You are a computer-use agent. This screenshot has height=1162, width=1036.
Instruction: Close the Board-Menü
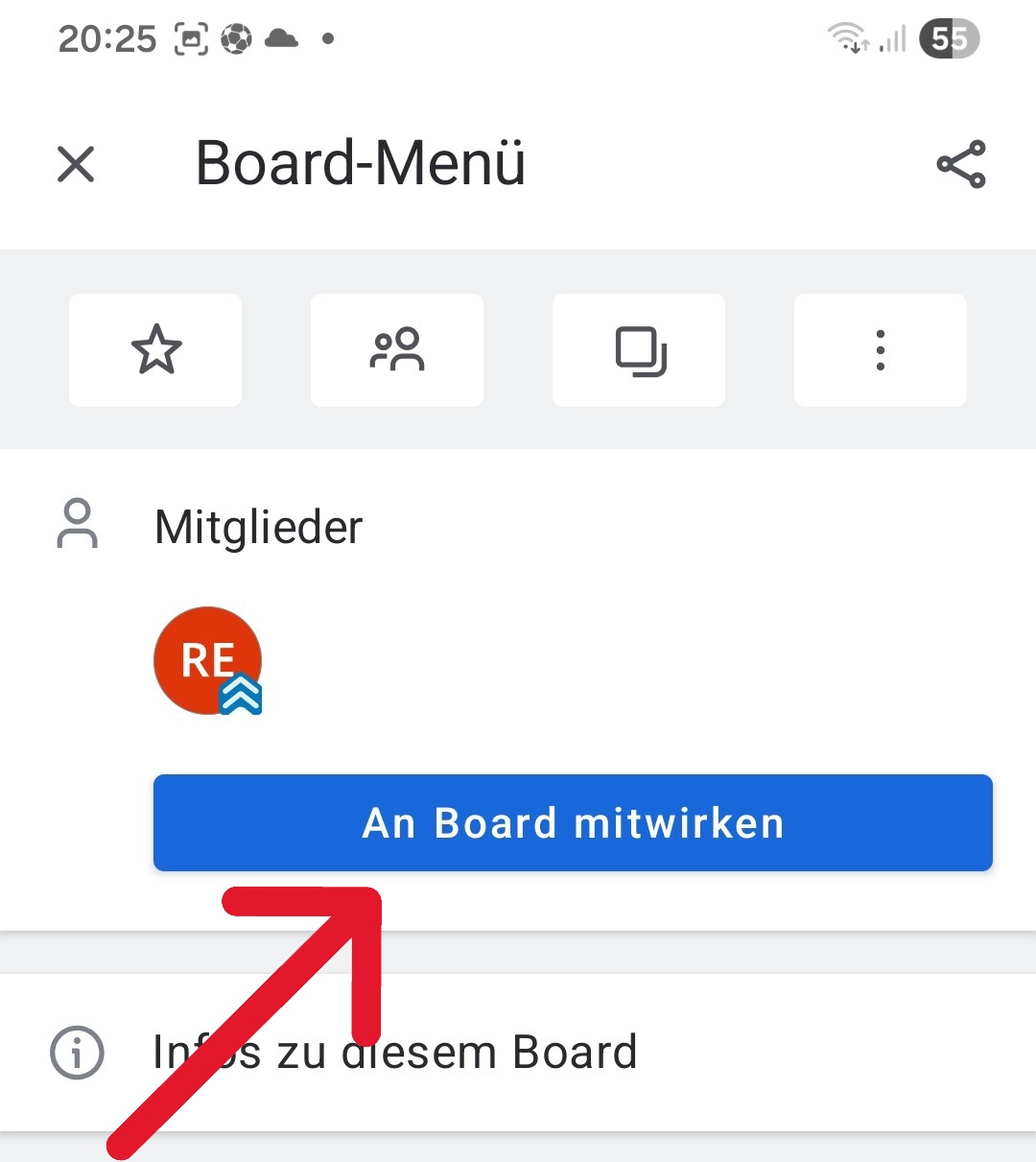click(x=76, y=164)
